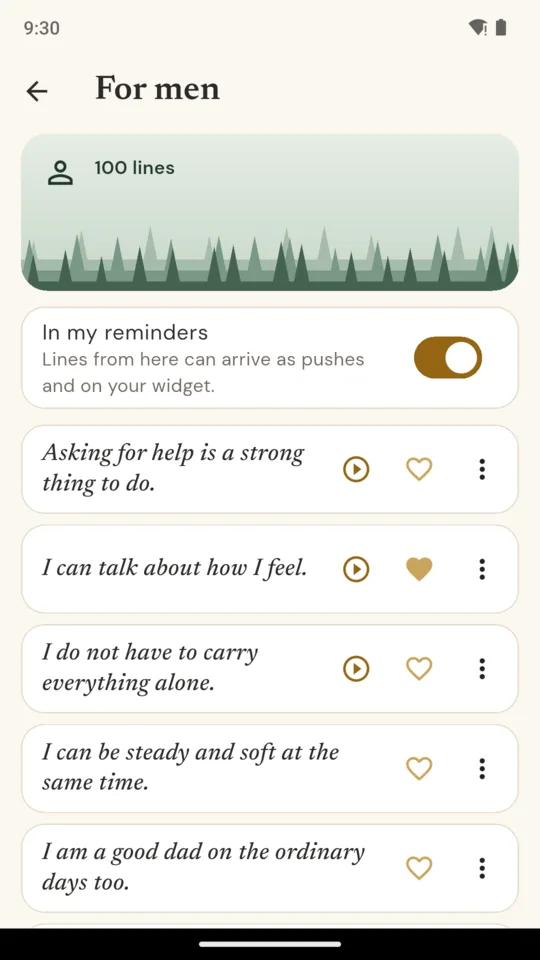Favorite "Asking for help is a strong thing to do"
540x960 pixels.
pyautogui.click(x=419, y=470)
